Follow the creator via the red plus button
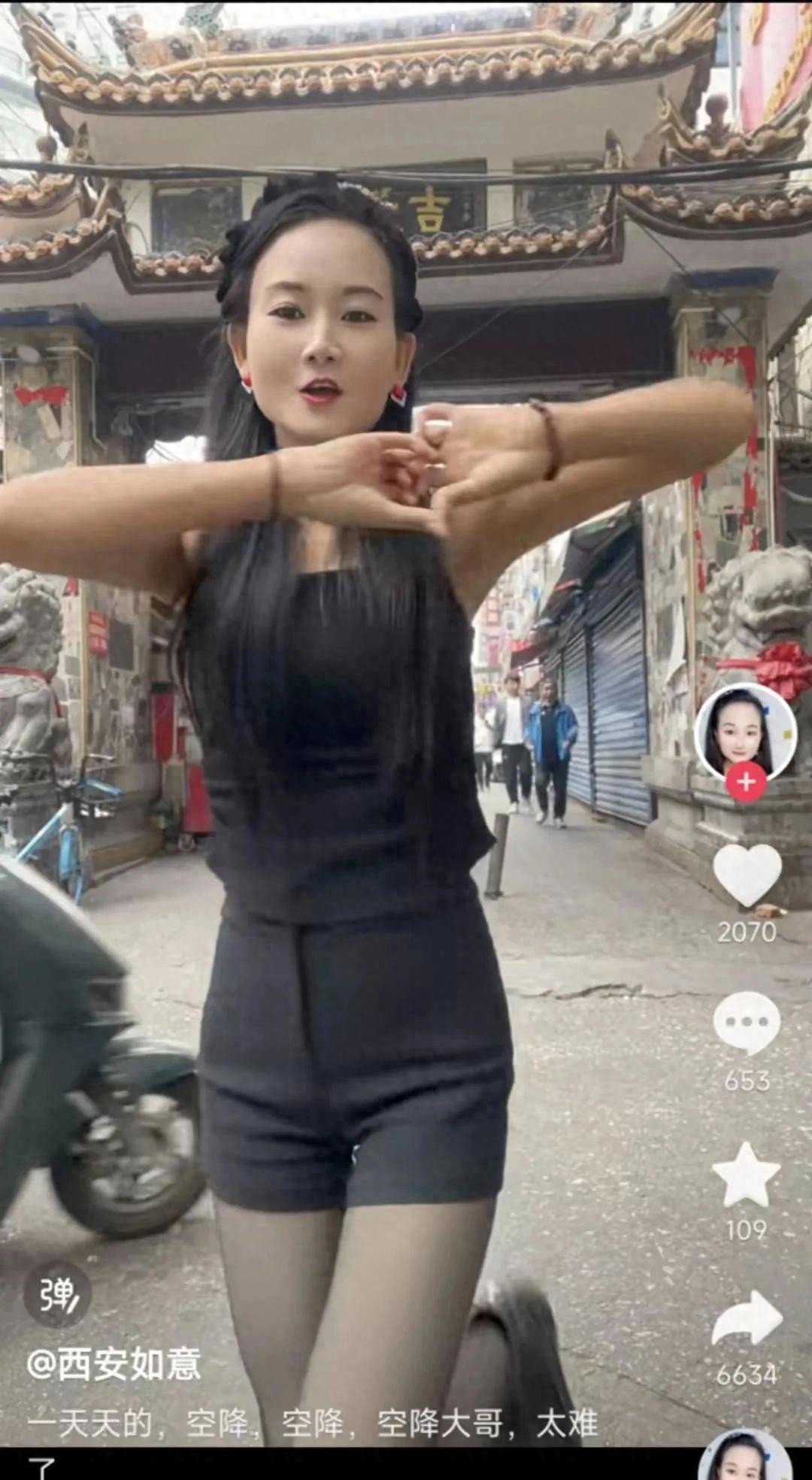The width and height of the screenshot is (812, 1480). (x=746, y=782)
